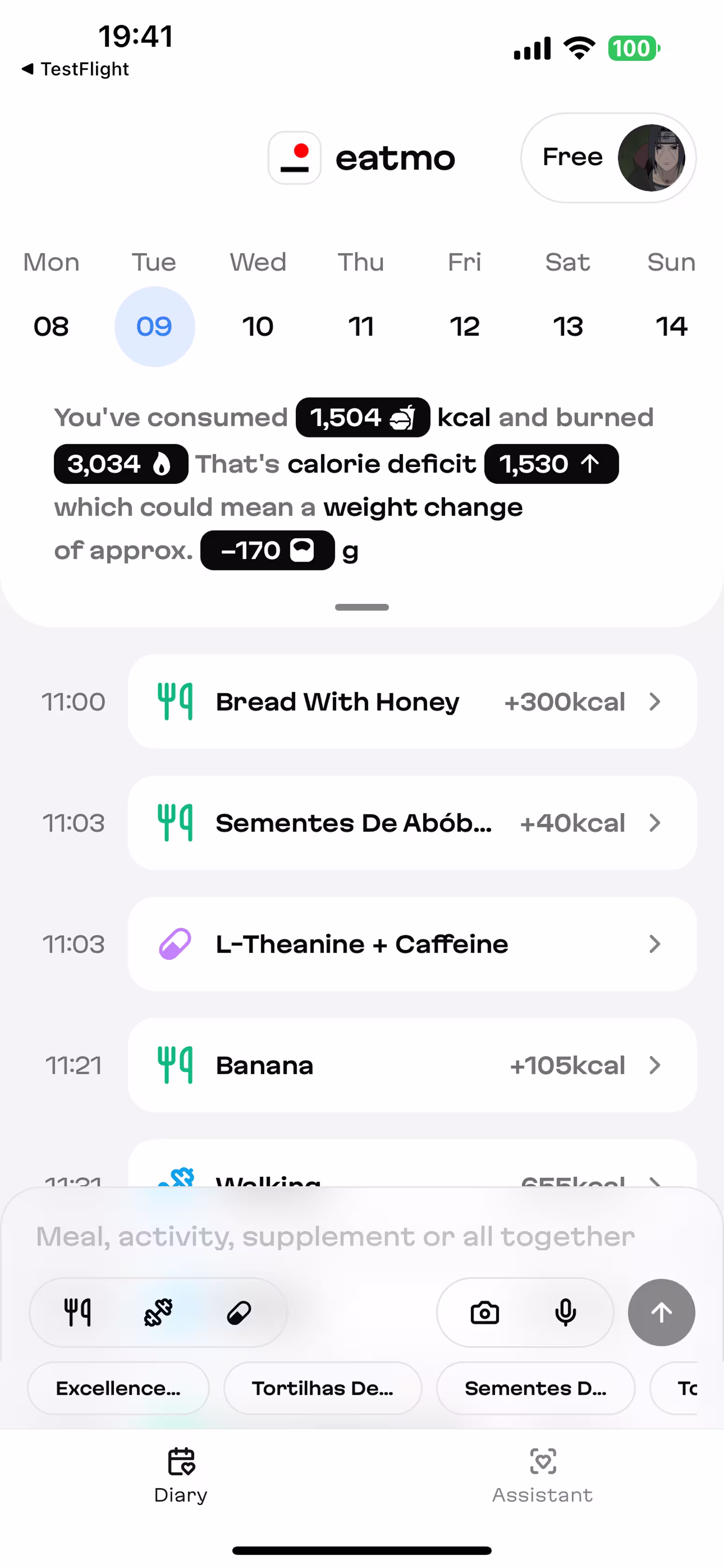
Task: Add the Excellence... quick suggestion chip
Action: point(118,1388)
